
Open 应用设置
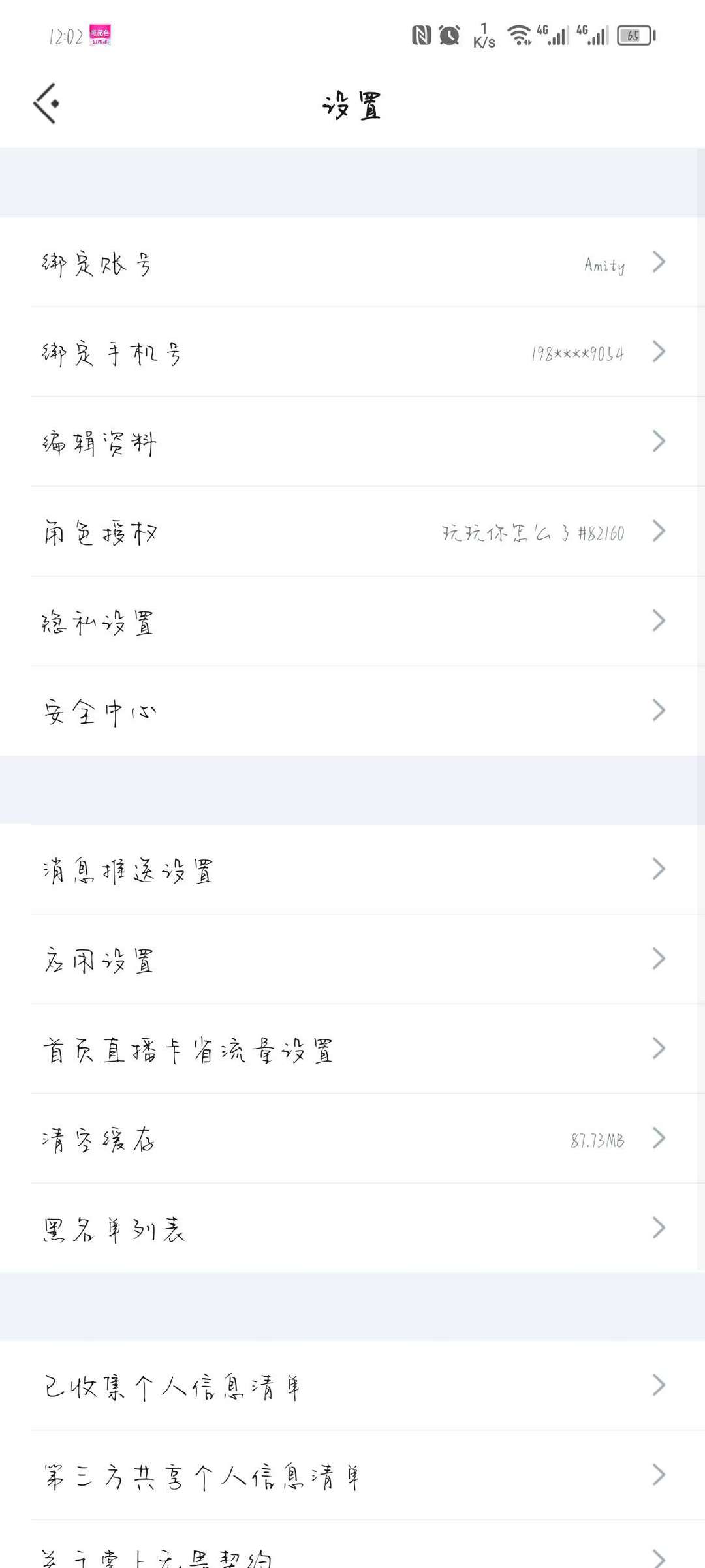click(x=352, y=959)
